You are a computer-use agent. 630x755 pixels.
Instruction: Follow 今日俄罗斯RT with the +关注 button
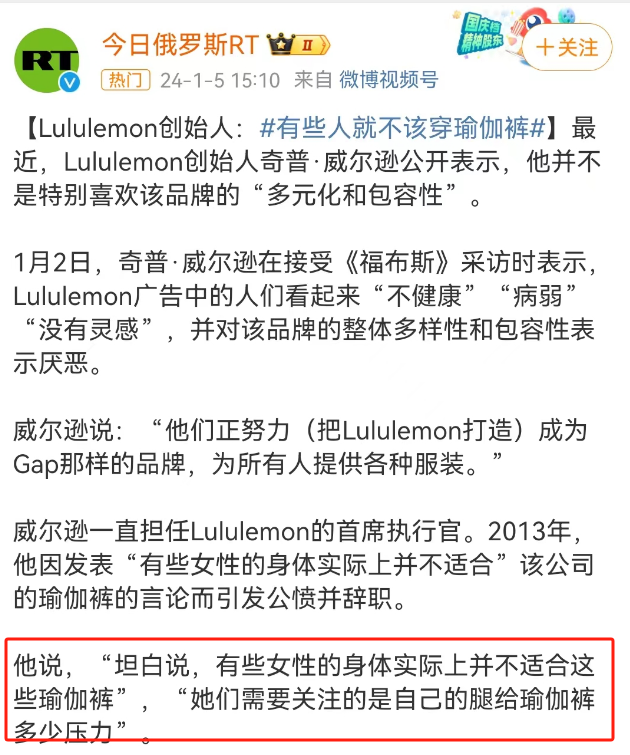click(567, 47)
